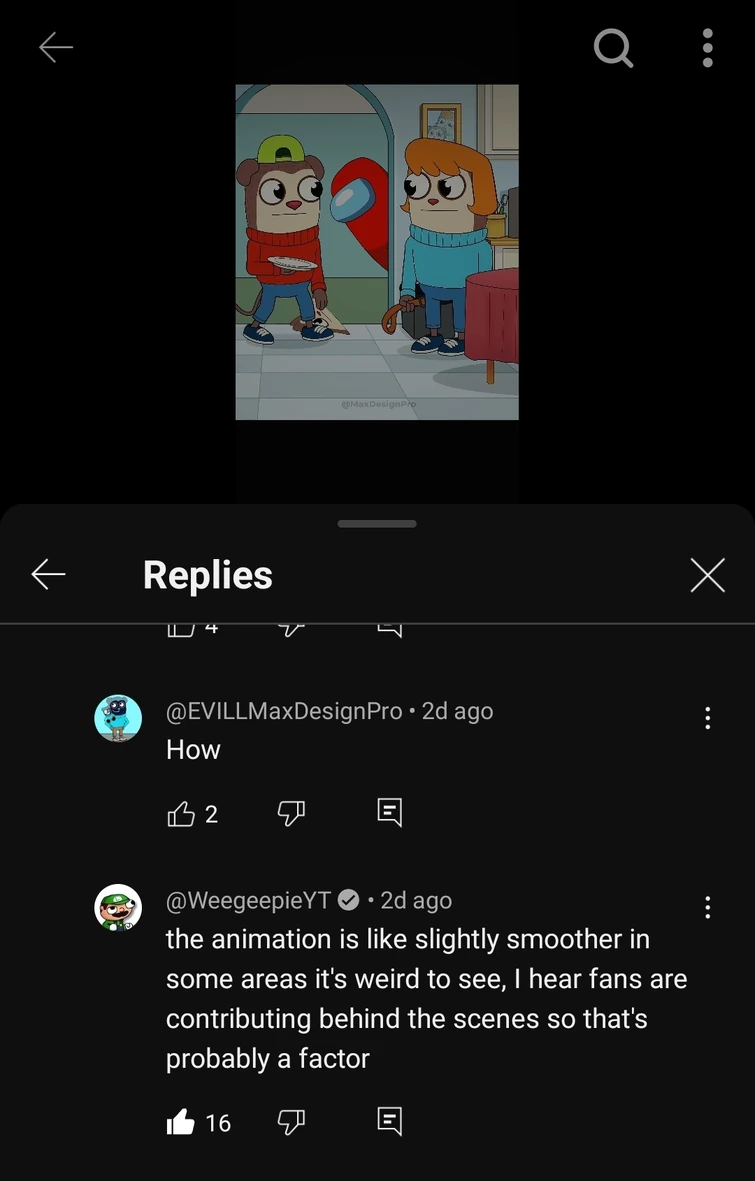Tap @WeegeepieYT's profile avatar
This screenshot has height=1181, width=755.
[118, 907]
